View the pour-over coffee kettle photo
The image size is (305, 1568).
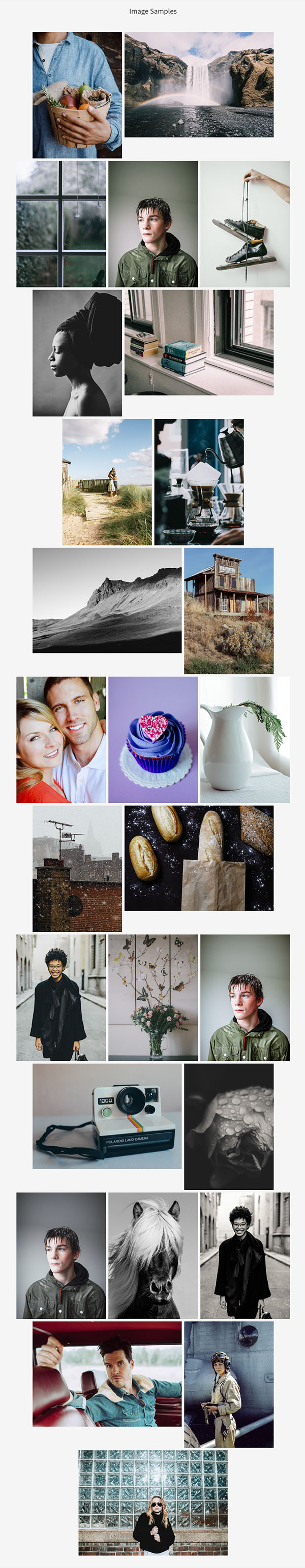198,481
